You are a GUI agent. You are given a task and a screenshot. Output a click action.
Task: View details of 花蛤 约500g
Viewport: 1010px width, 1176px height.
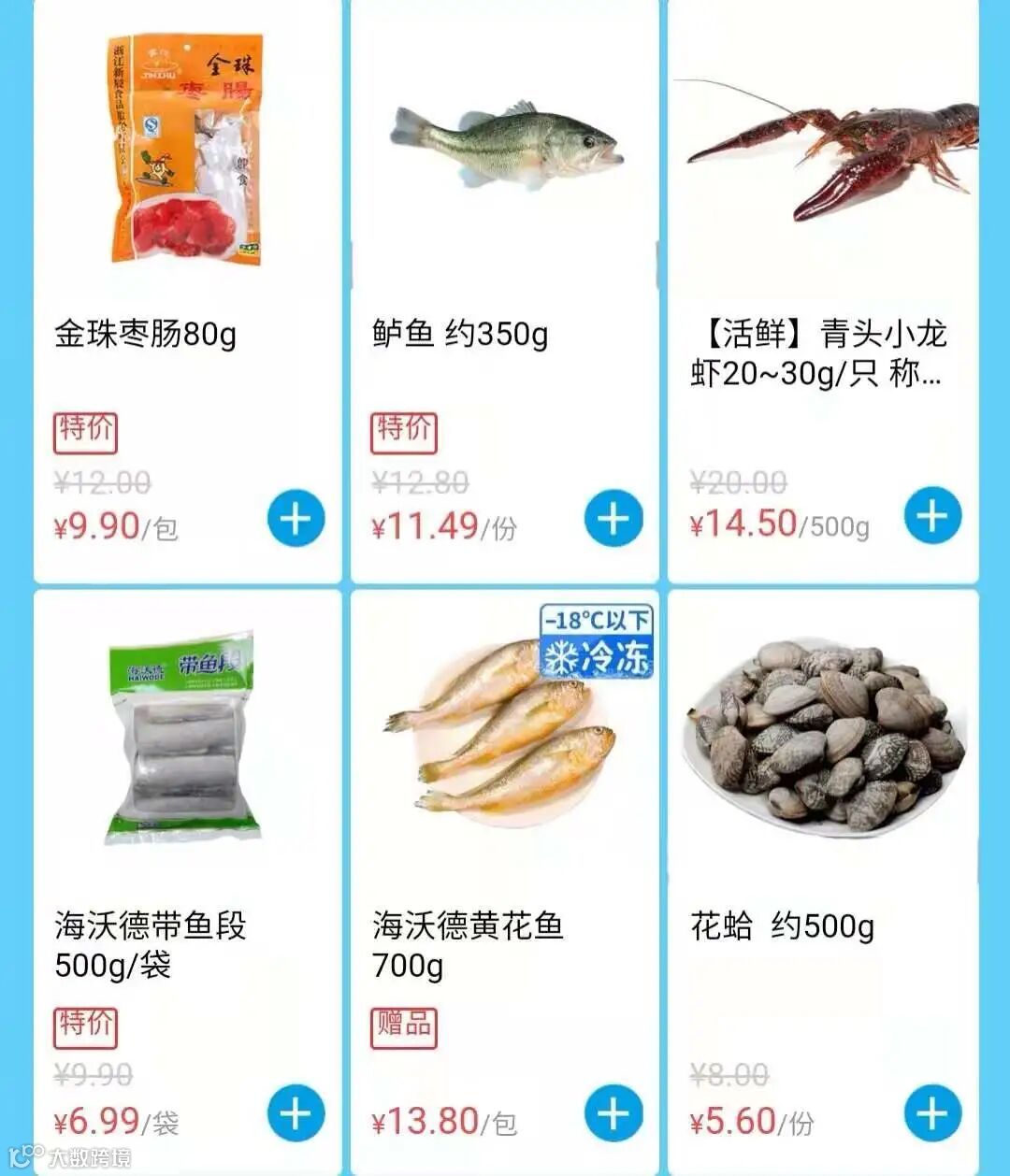pos(823,739)
